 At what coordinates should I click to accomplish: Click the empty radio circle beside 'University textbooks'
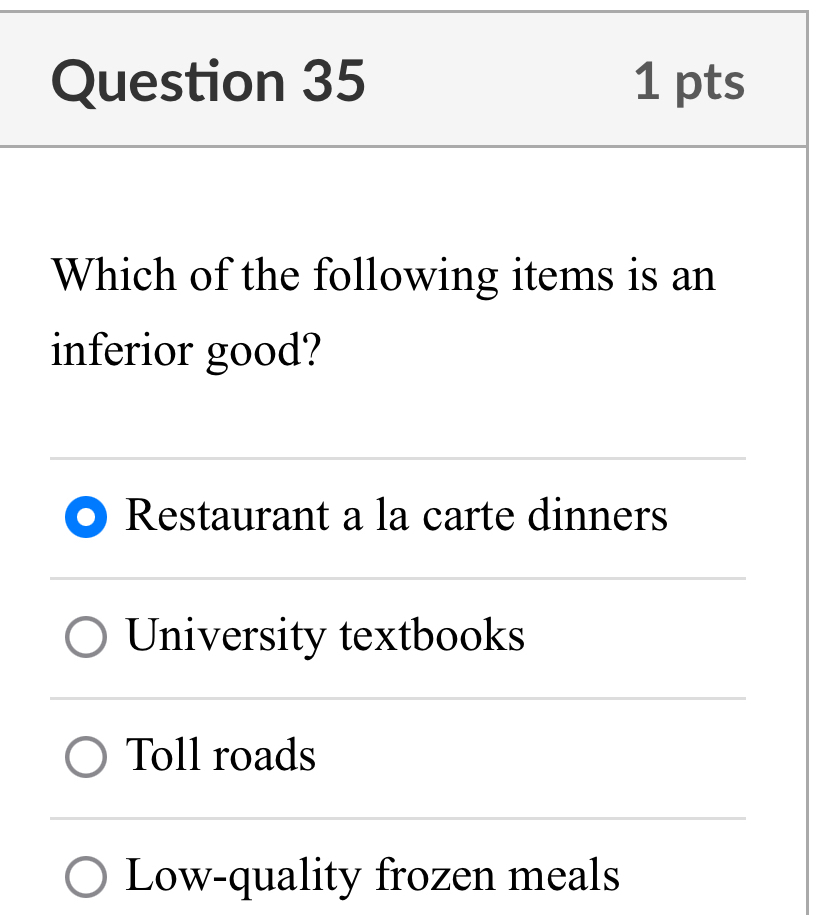[x=86, y=637]
